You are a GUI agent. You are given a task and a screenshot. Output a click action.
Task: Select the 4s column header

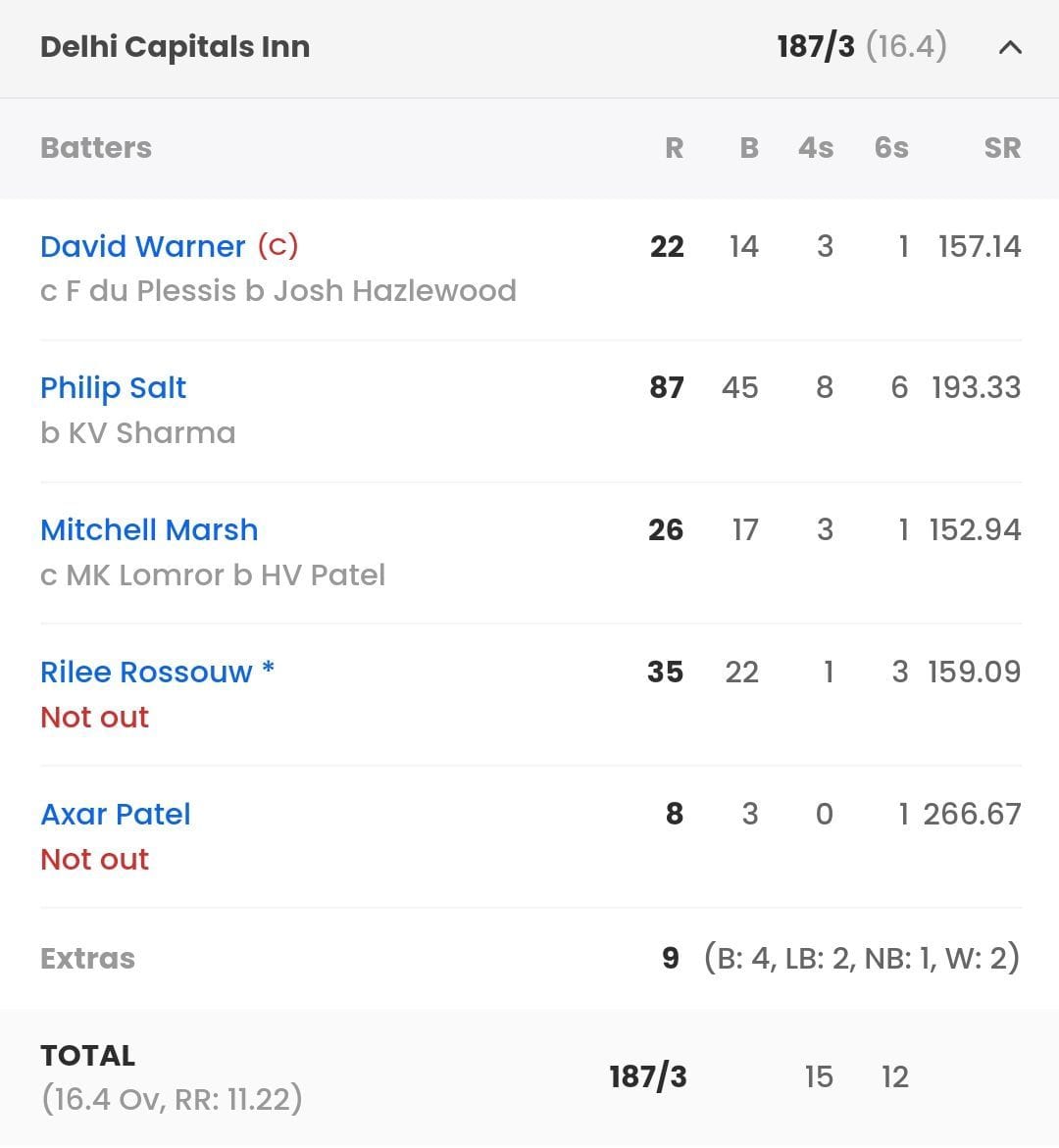(815, 148)
